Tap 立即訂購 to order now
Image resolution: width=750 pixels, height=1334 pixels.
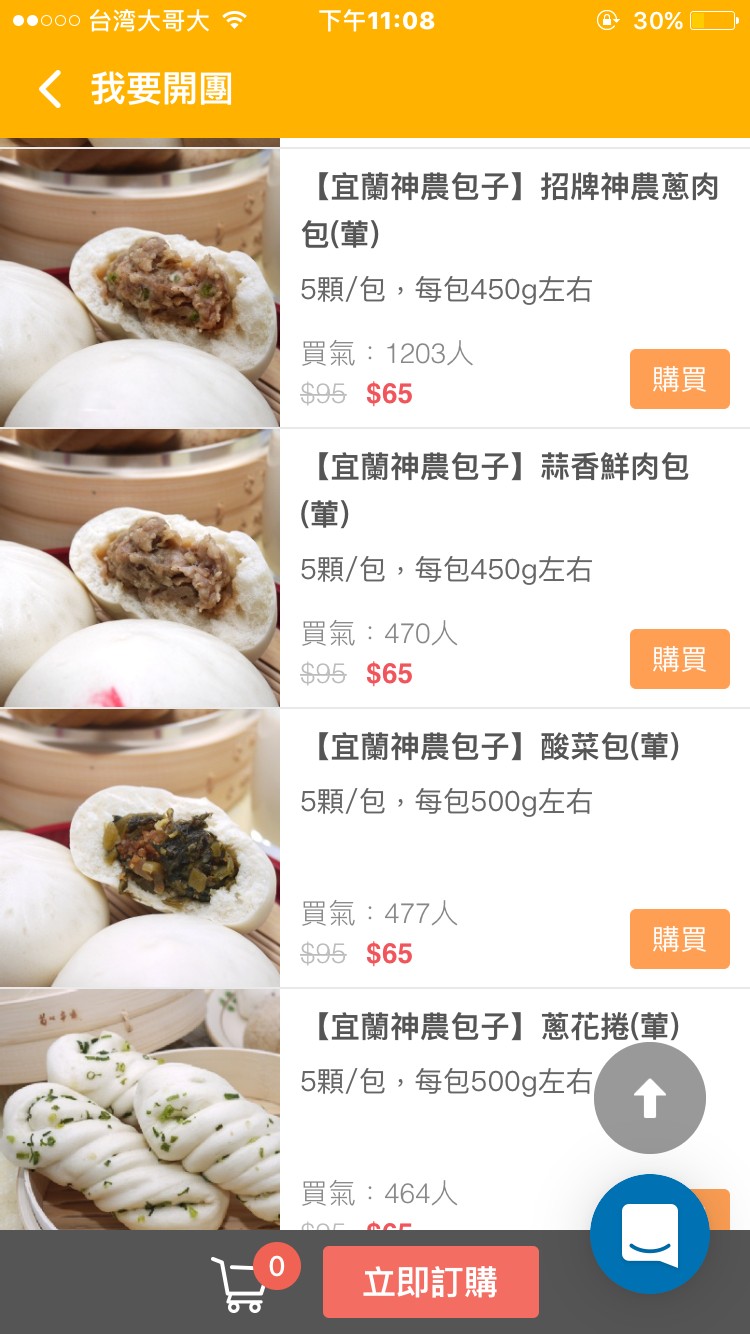coord(430,1282)
